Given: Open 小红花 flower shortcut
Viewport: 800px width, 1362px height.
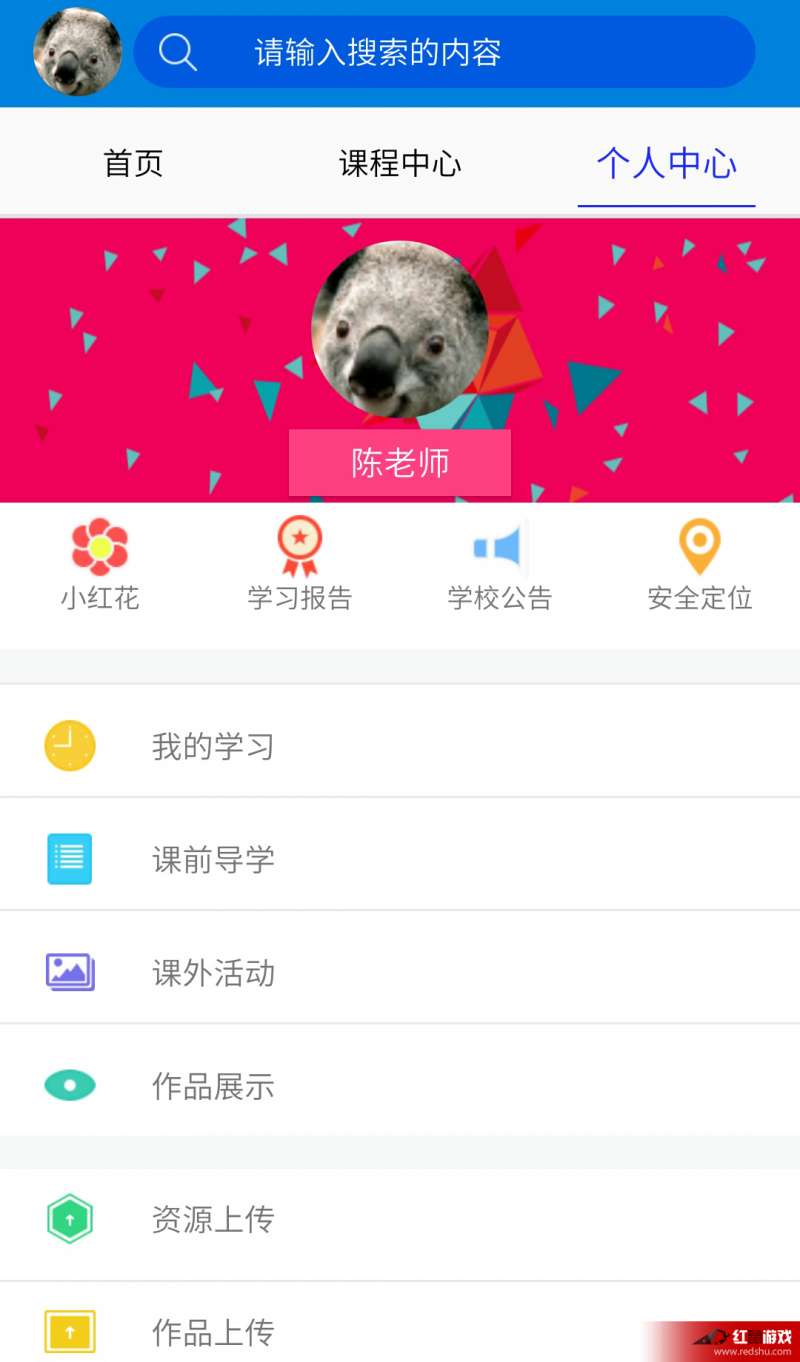Looking at the screenshot, I should tap(100, 565).
